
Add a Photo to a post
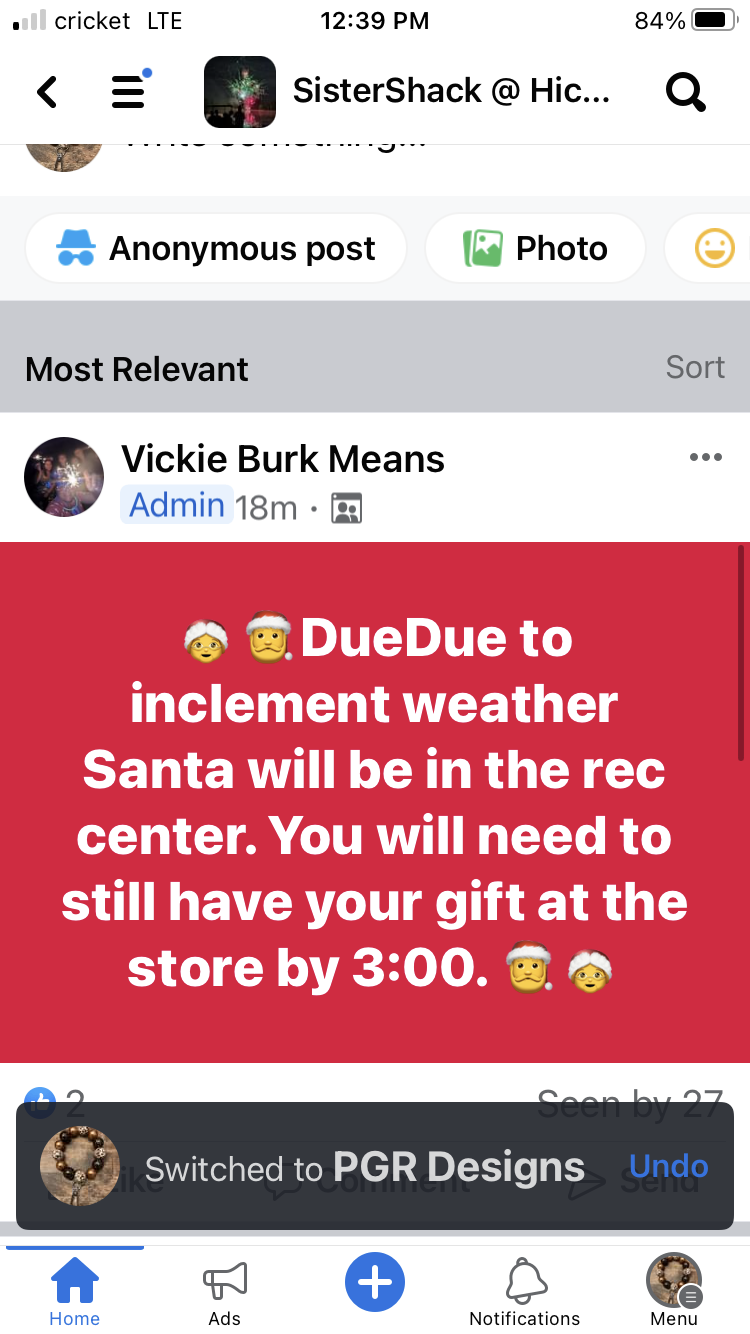[x=536, y=248]
